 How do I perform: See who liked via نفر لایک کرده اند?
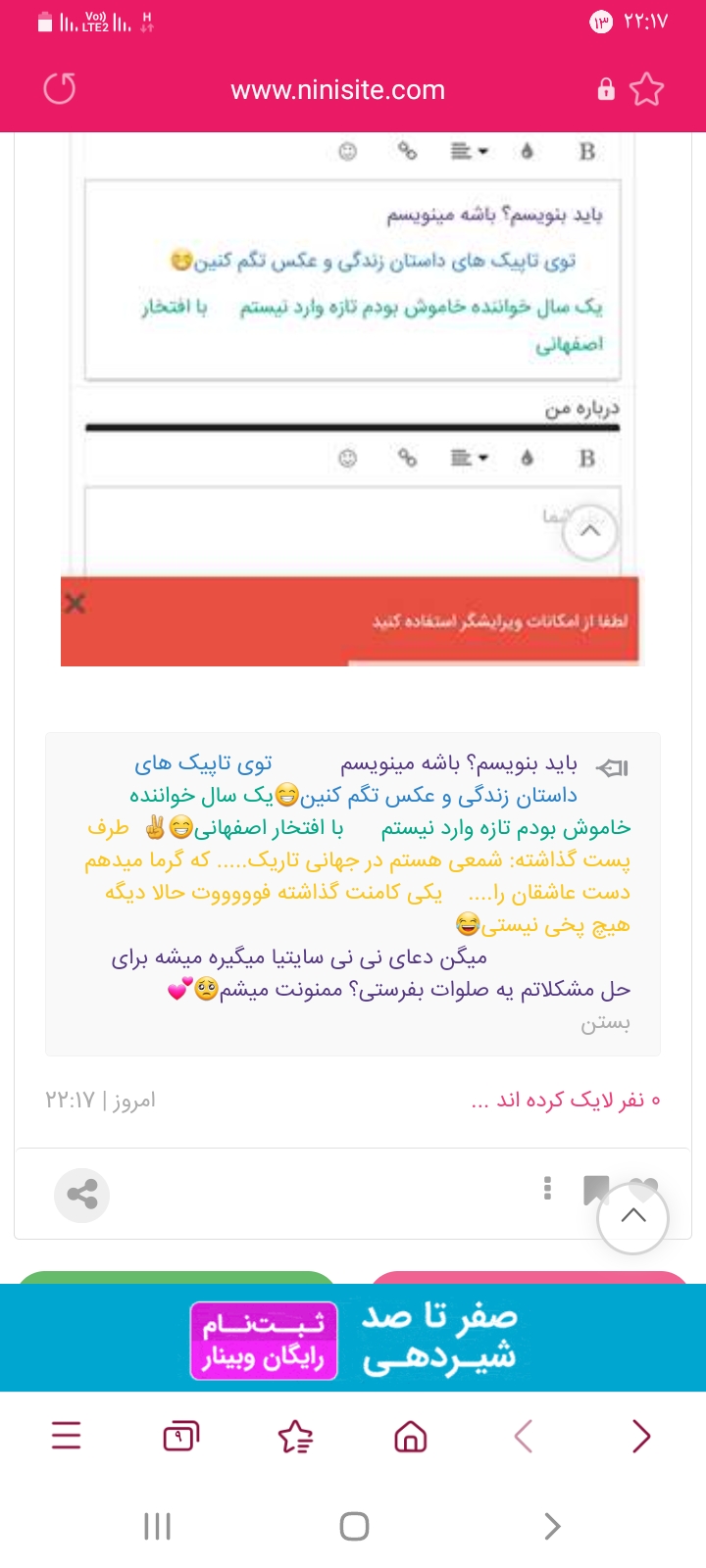[x=566, y=1101]
